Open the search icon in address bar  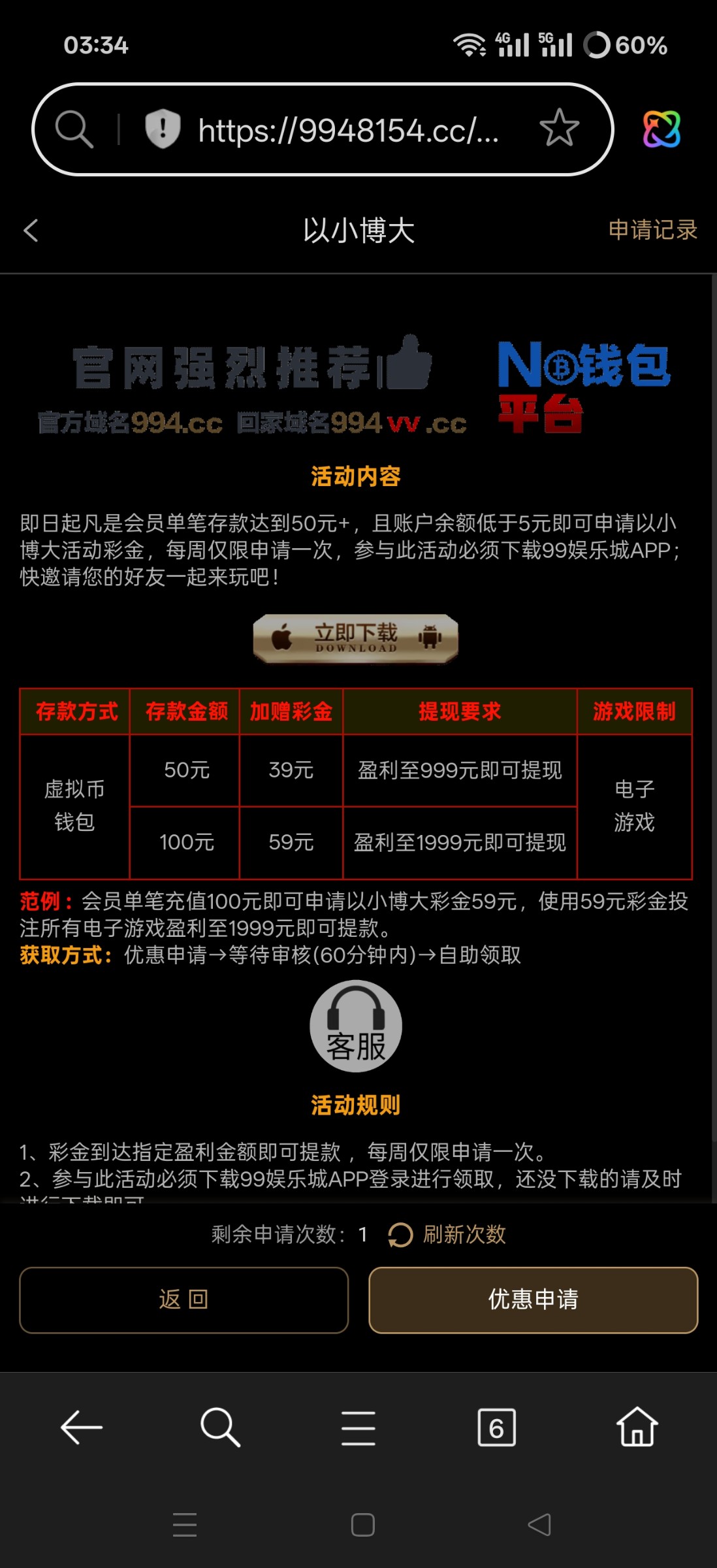coord(74,129)
